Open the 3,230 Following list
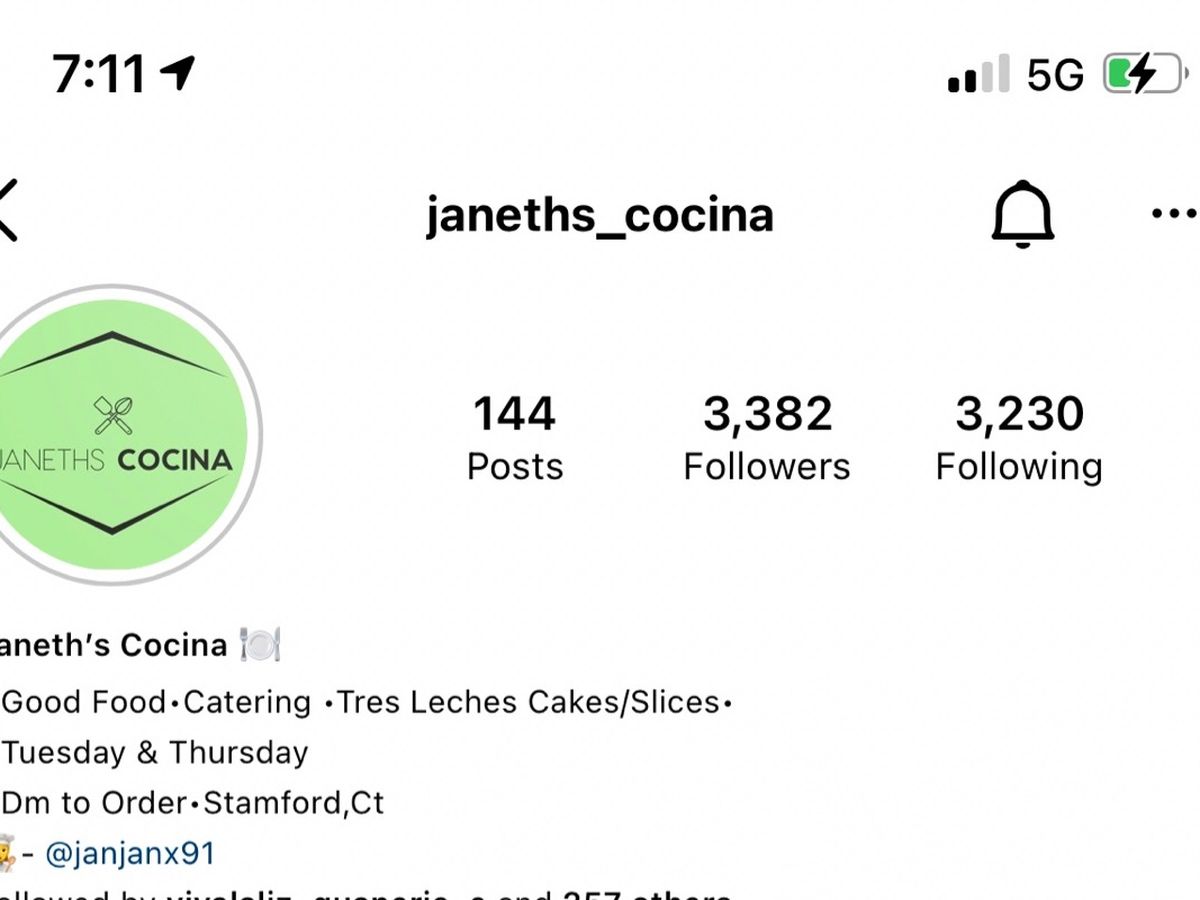Image resolution: width=1200 pixels, height=900 pixels. pyautogui.click(x=1019, y=437)
